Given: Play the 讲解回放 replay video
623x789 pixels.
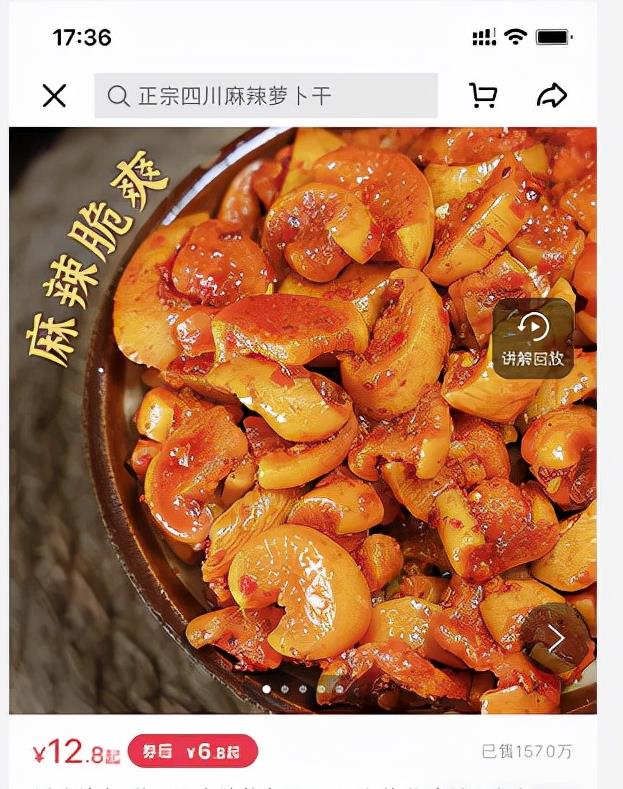Looking at the screenshot, I should (533, 337).
